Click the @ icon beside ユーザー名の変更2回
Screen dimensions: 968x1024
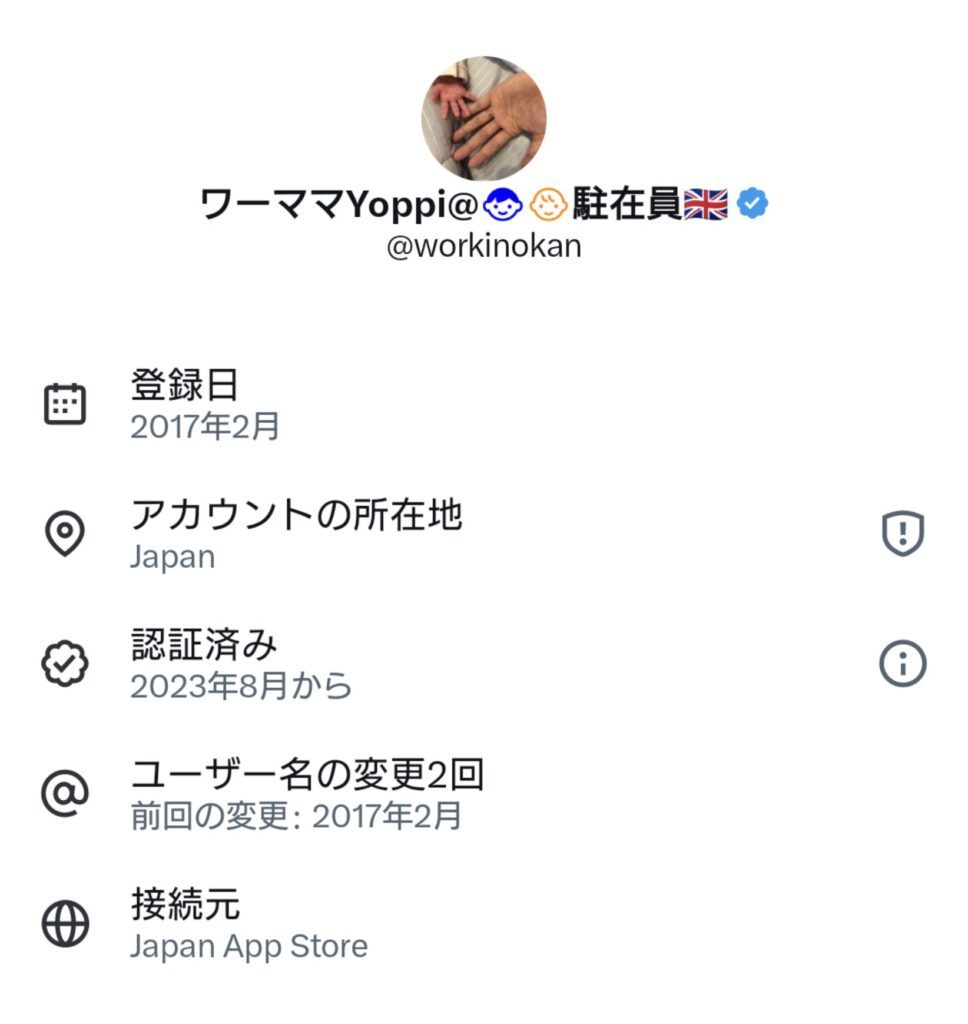64,790
